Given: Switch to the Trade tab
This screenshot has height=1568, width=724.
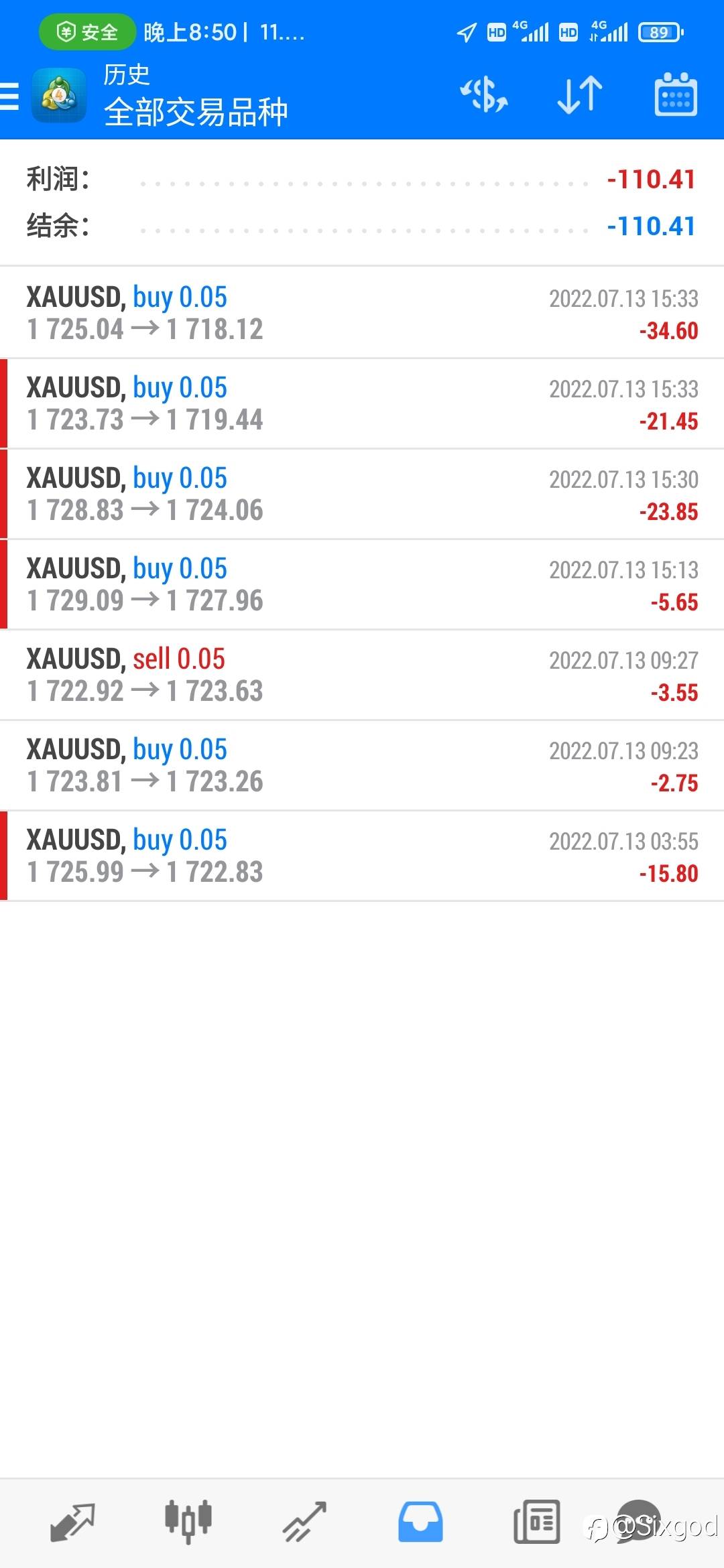Looking at the screenshot, I should click(x=304, y=1521).
